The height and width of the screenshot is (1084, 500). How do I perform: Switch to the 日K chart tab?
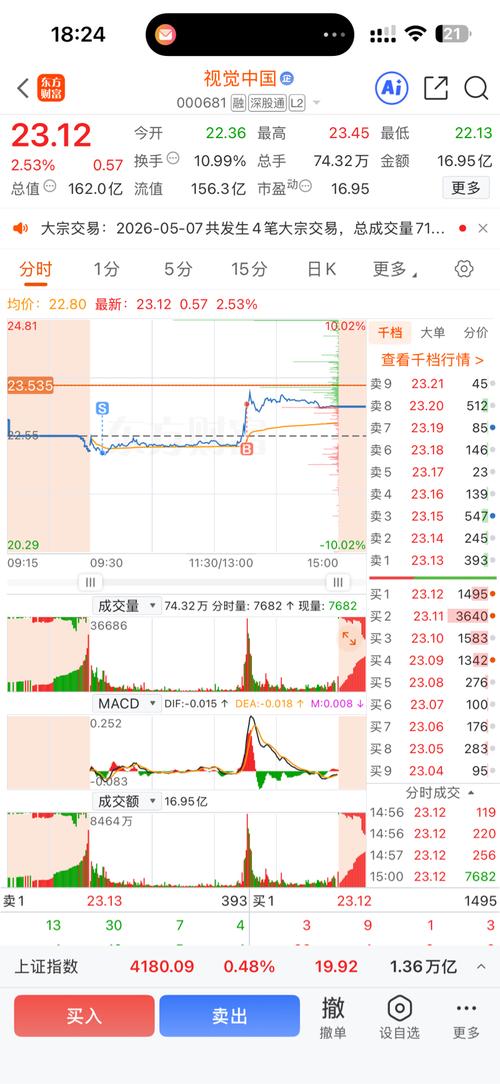tap(322, 269)
